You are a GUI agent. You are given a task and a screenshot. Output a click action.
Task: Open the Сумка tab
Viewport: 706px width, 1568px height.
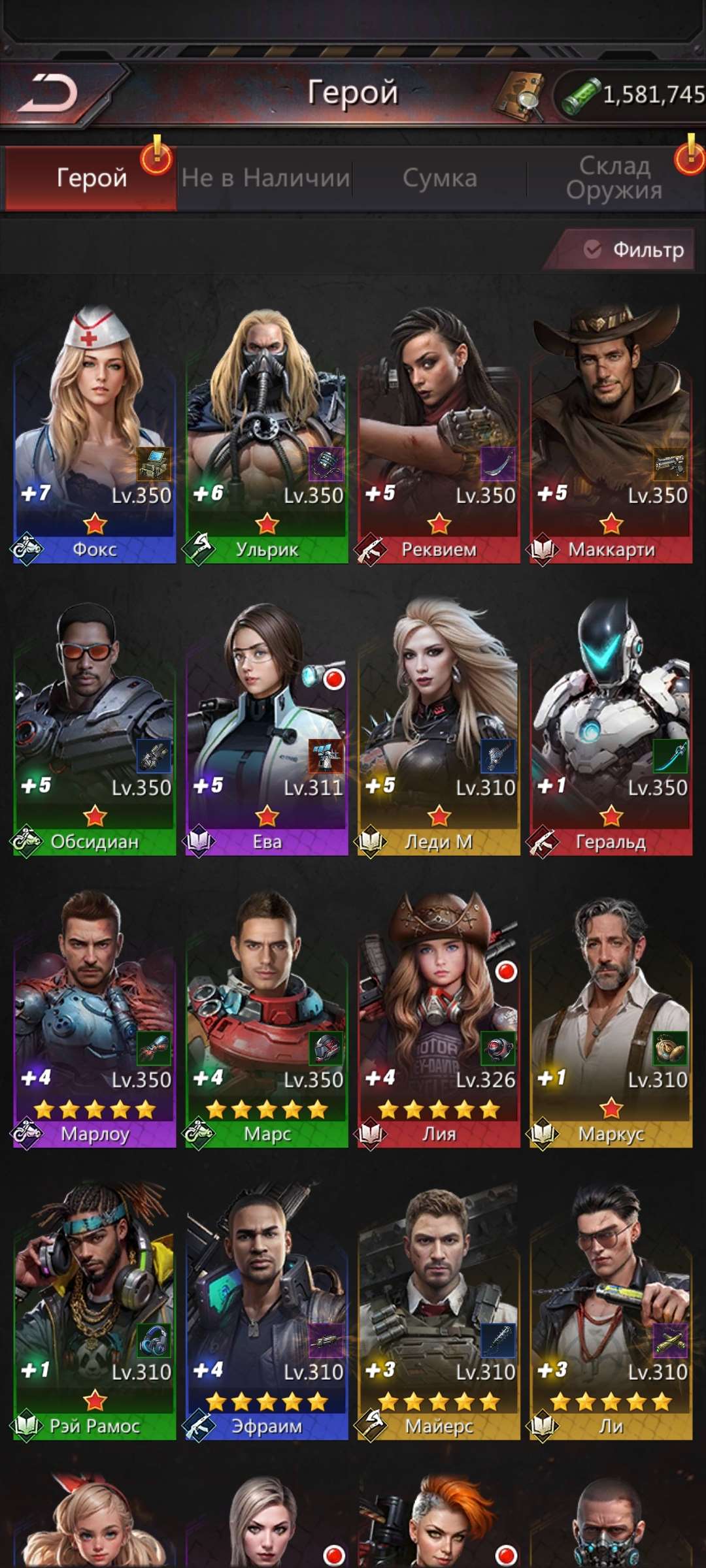[x=439, y=178]
